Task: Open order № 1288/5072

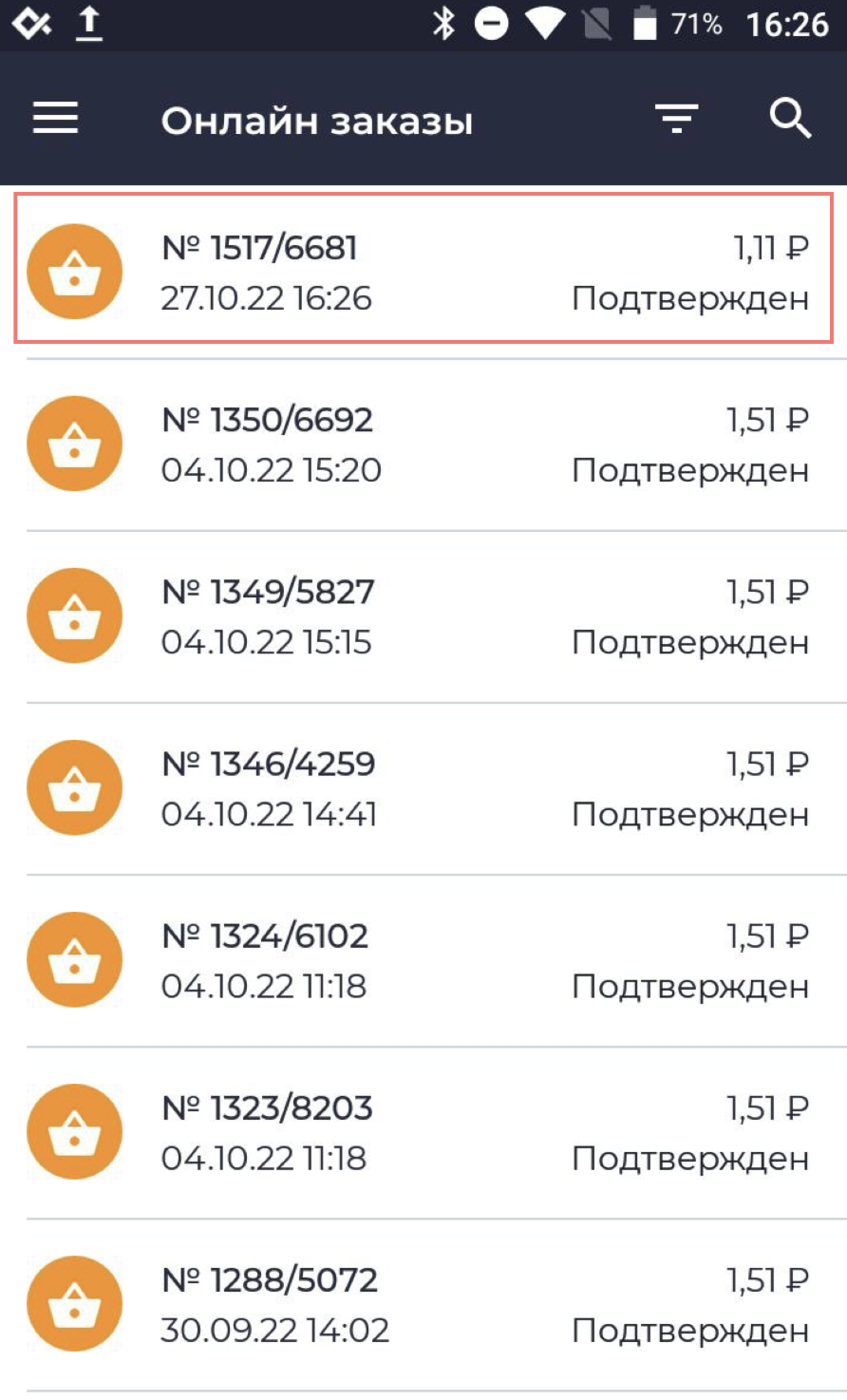Action: click(x=423, y=1304)
